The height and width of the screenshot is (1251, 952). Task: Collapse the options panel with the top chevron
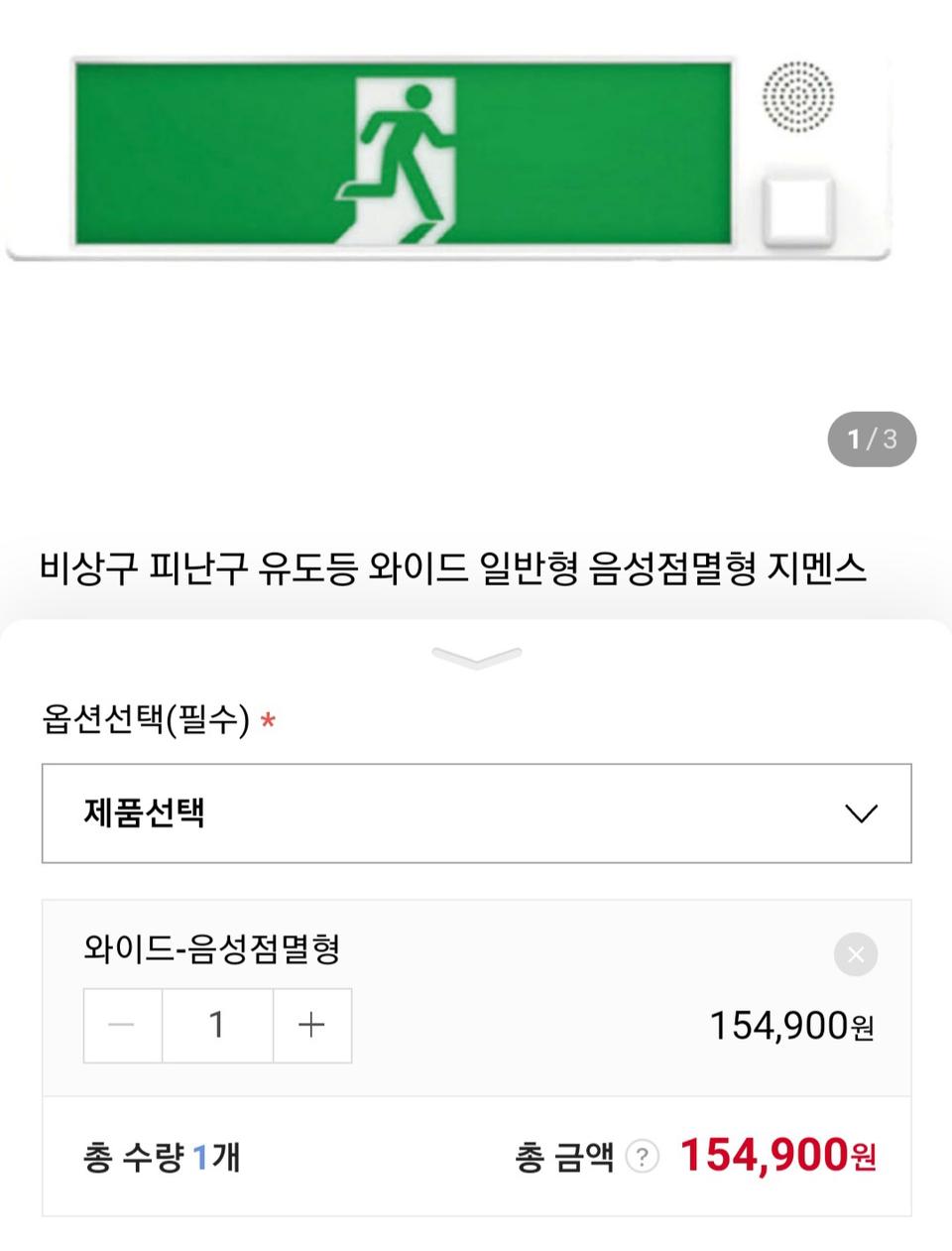(476, 655)
